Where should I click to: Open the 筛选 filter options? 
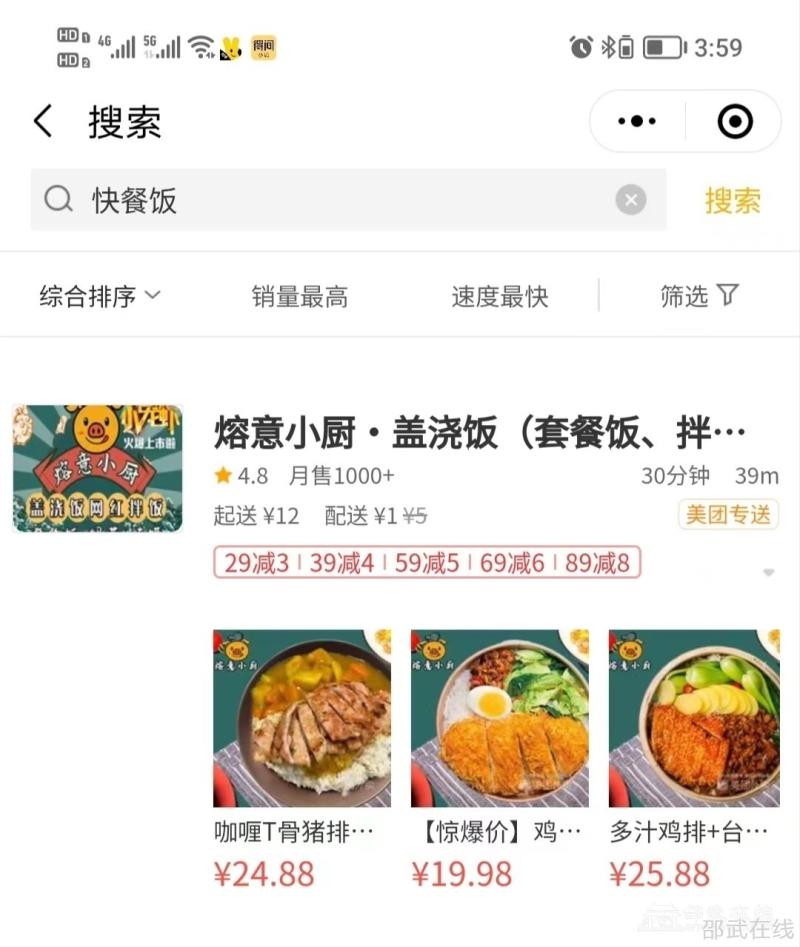click(x=699, y=296)
